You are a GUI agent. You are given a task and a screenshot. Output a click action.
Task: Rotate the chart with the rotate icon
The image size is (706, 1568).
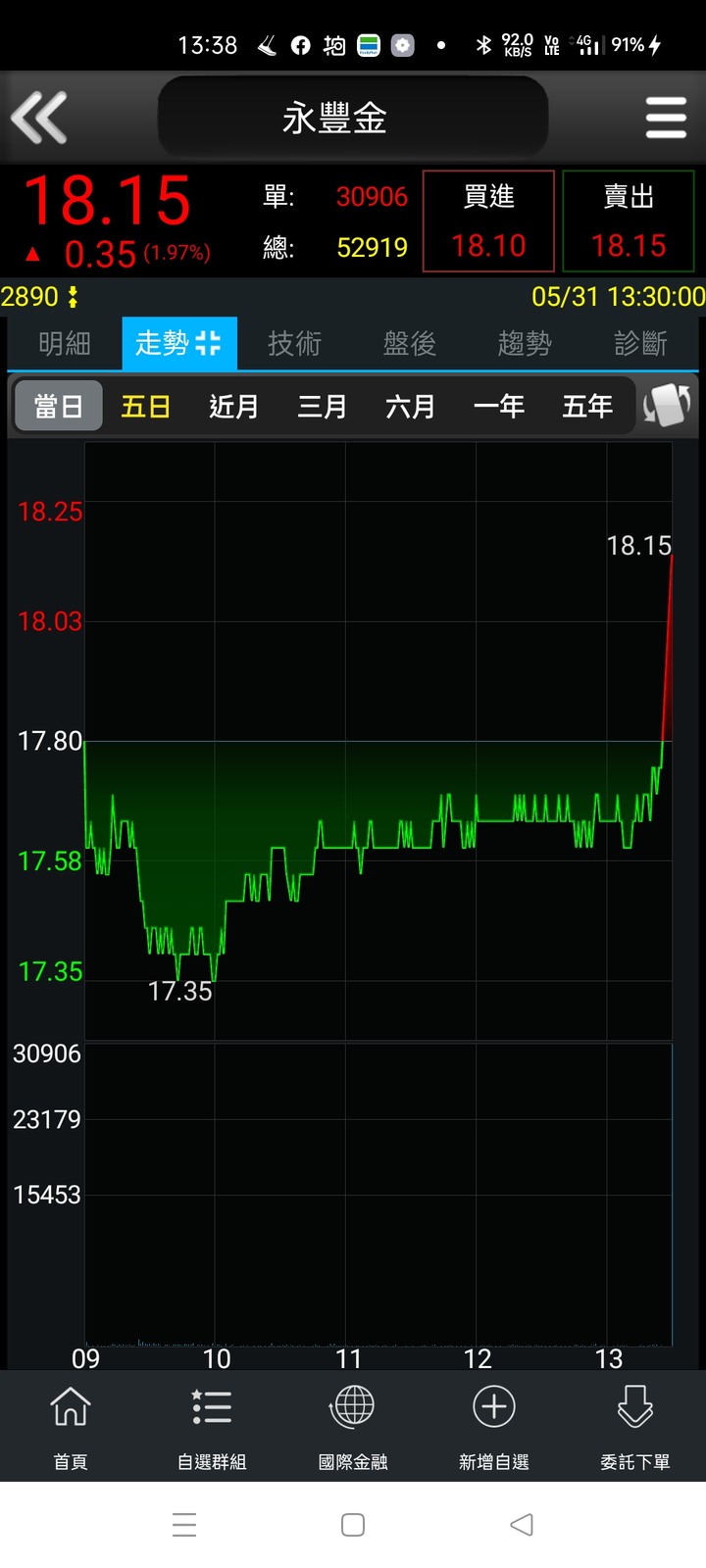668,405
